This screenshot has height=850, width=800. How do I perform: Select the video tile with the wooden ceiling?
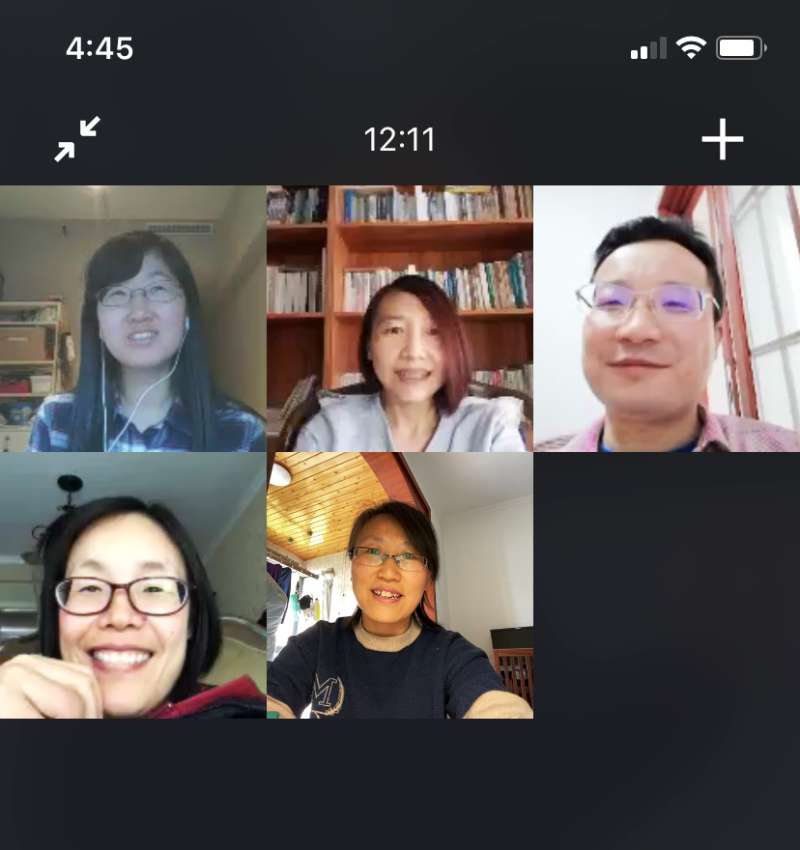pyautogui.click(x=400, y=585)
